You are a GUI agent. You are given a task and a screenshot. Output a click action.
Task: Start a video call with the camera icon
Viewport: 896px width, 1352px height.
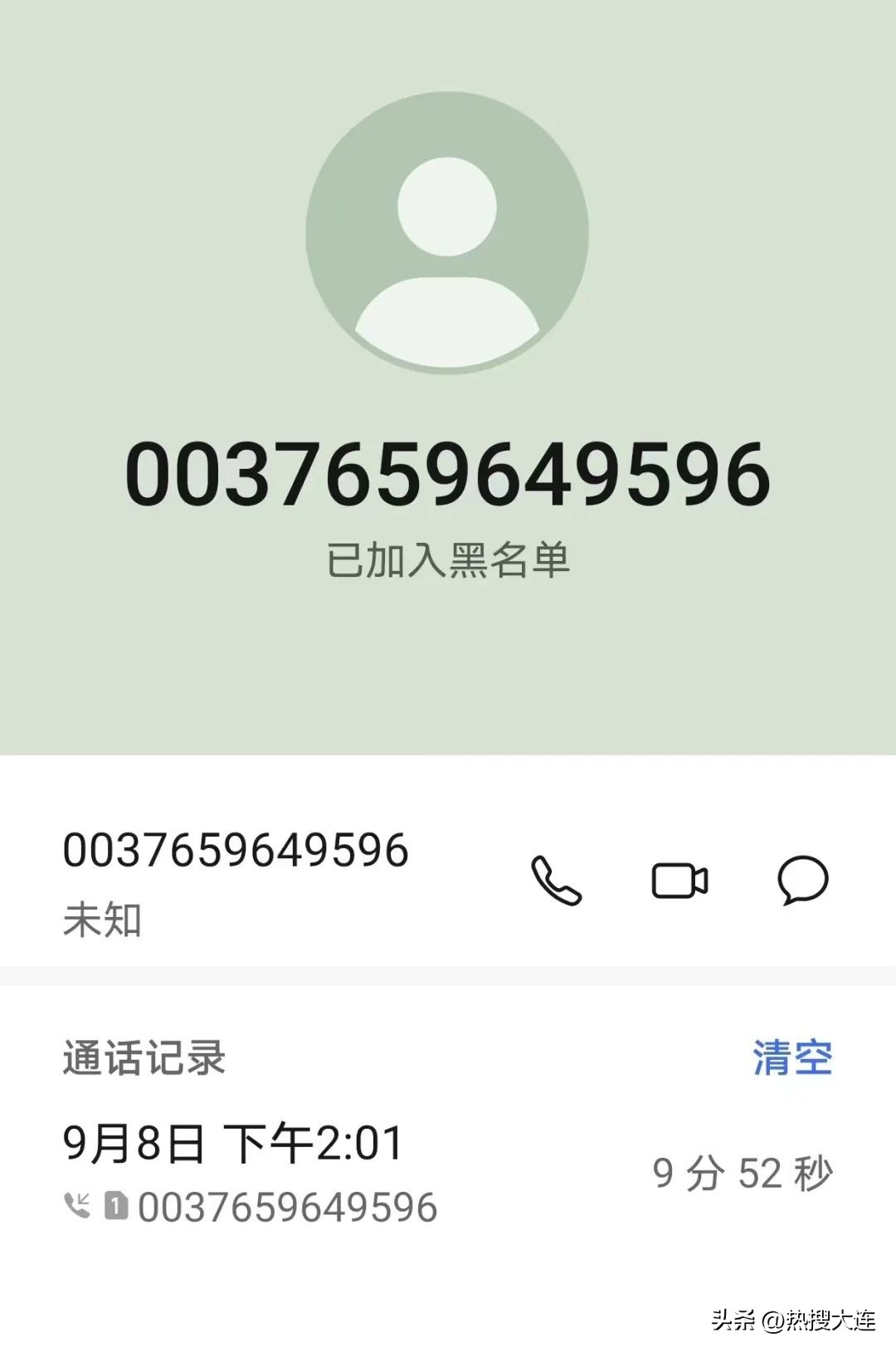click(678, 882)
